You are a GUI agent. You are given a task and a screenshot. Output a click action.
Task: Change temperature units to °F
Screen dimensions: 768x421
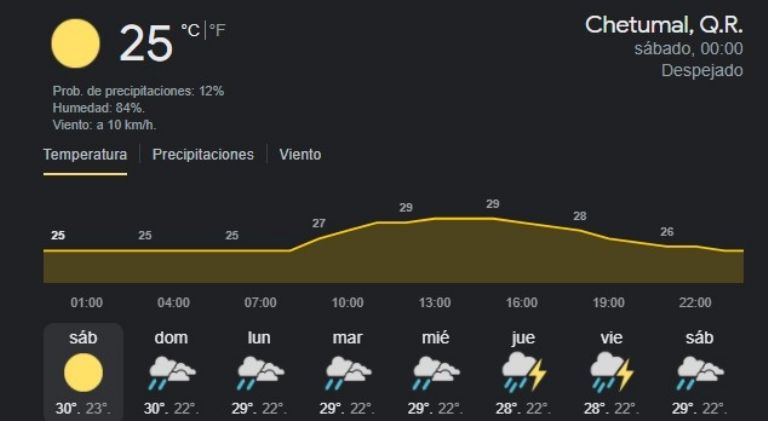pos(217,30)
